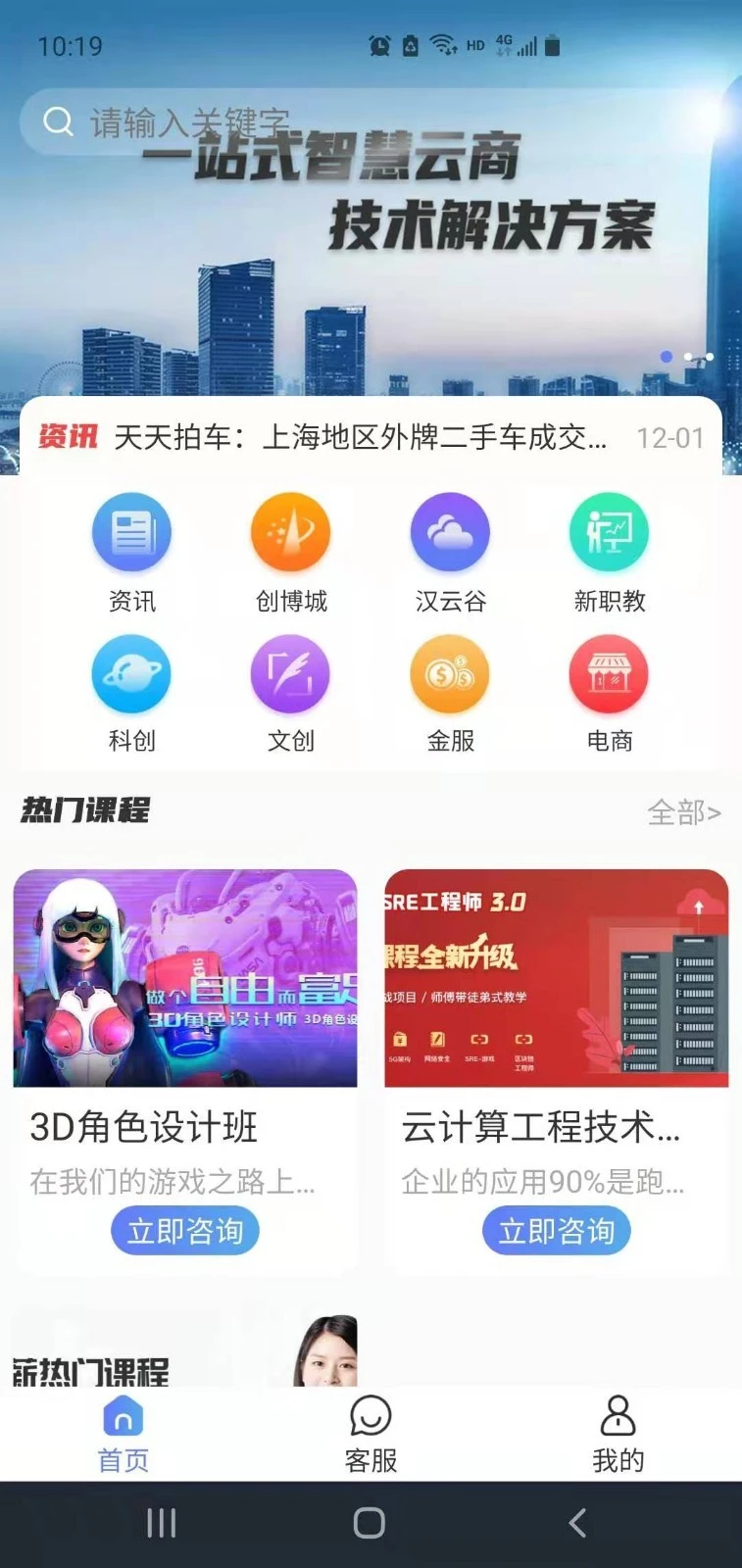Open the 3D角色设计班 course thumbnail
The image size is (742, 1568).
(x=185, y=978)
